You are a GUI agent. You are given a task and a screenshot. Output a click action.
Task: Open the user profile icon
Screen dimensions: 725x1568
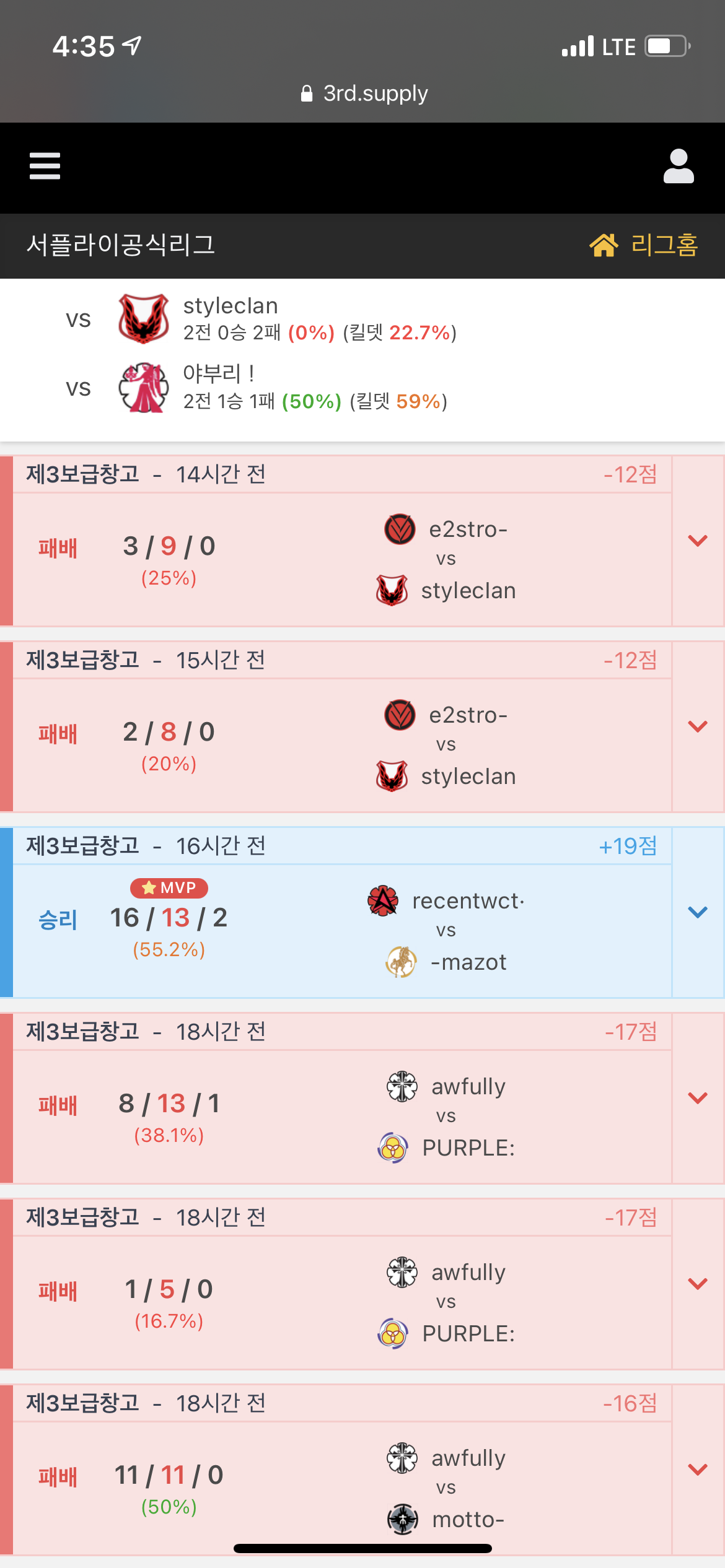click(x=679, y=166)
